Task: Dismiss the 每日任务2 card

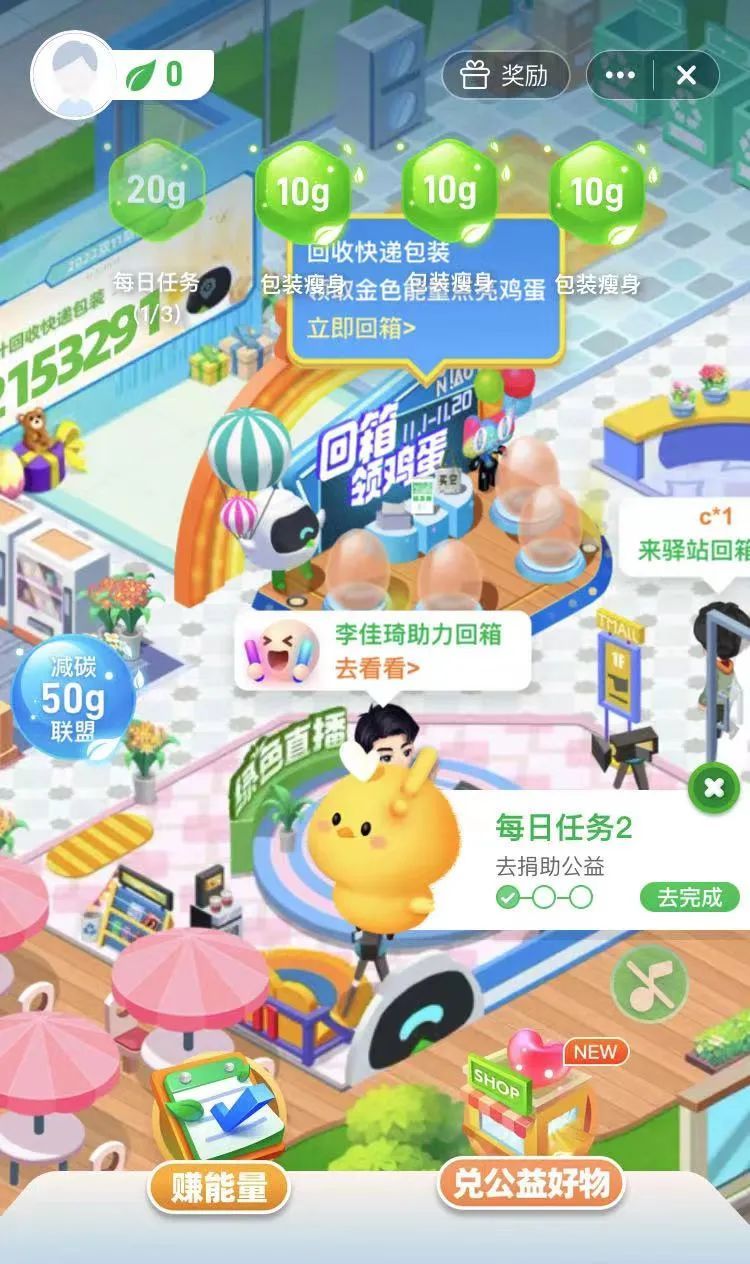Action: coord(713,788)
